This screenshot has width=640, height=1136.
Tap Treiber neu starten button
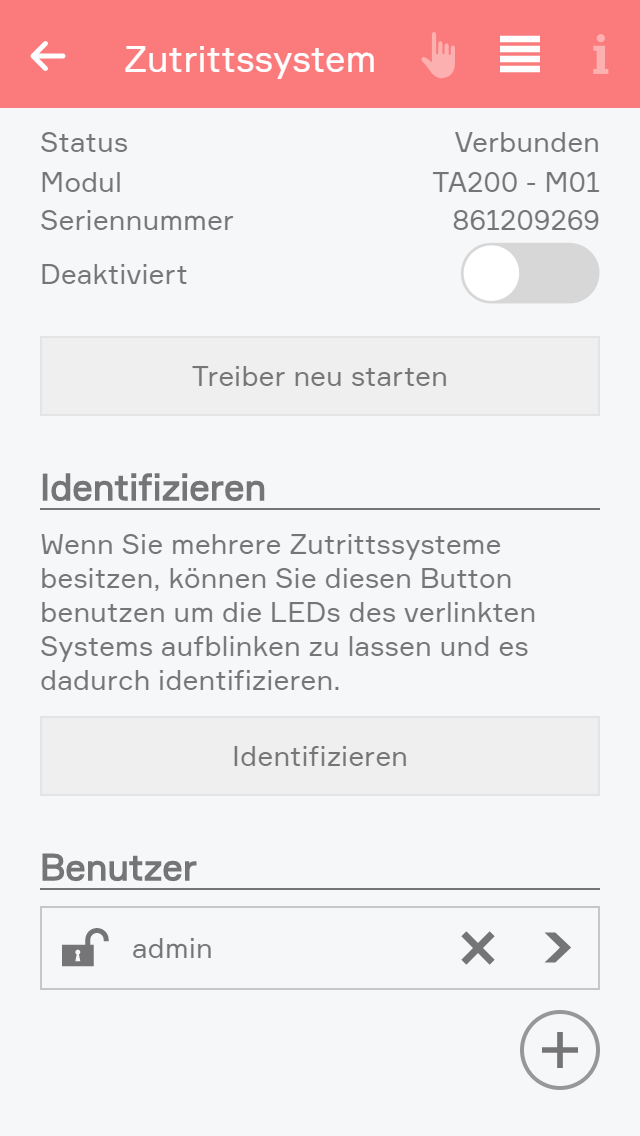point(320,376)
